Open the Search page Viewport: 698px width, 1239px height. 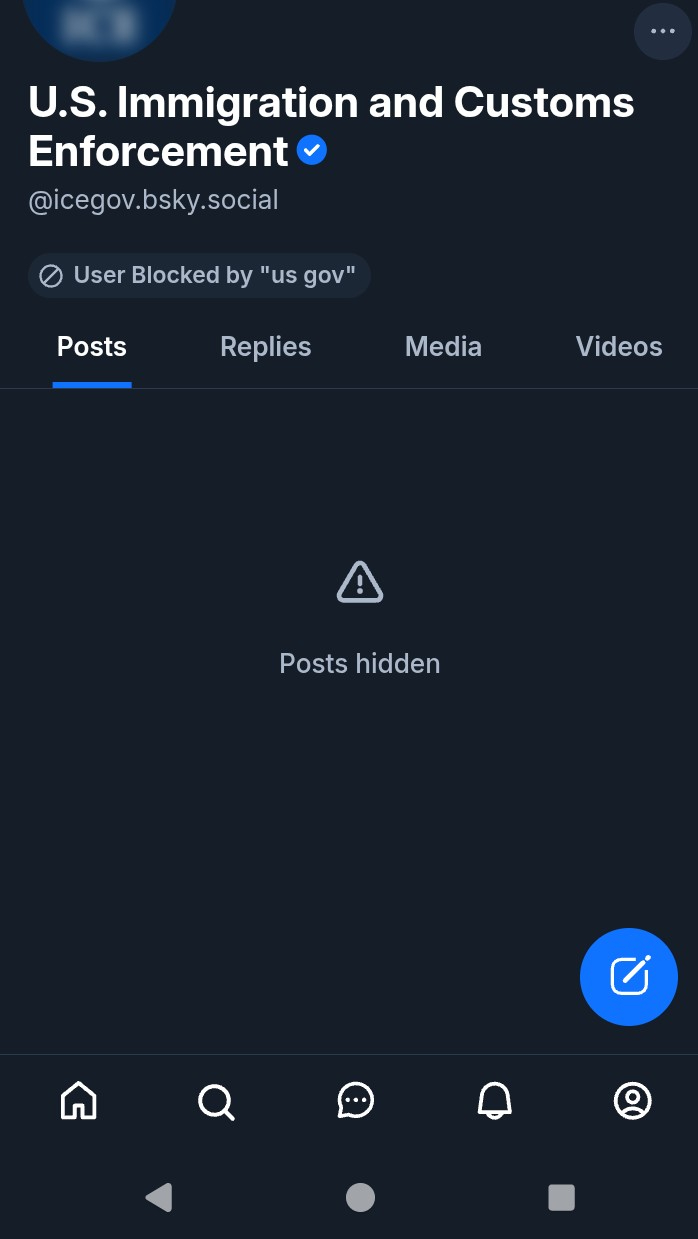(216, 1101)
